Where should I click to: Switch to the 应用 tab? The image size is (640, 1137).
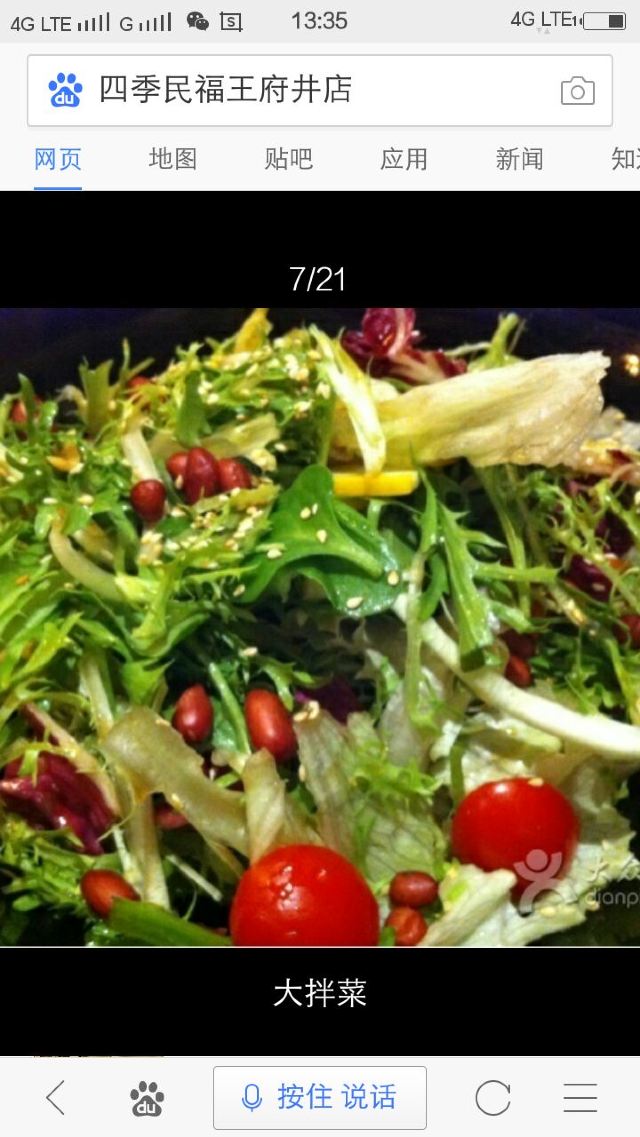point(404,159)
